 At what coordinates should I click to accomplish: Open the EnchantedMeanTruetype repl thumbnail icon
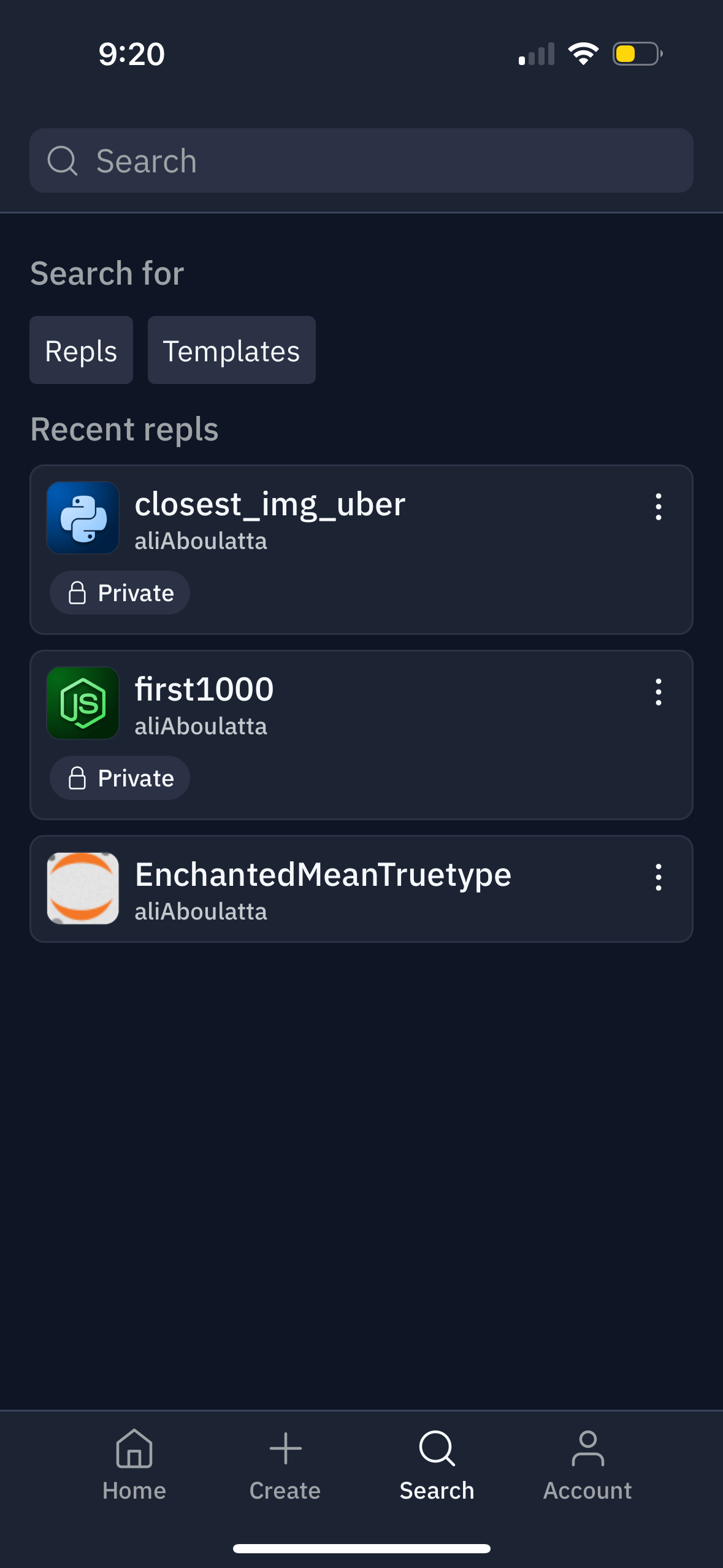tap(82, 888)
